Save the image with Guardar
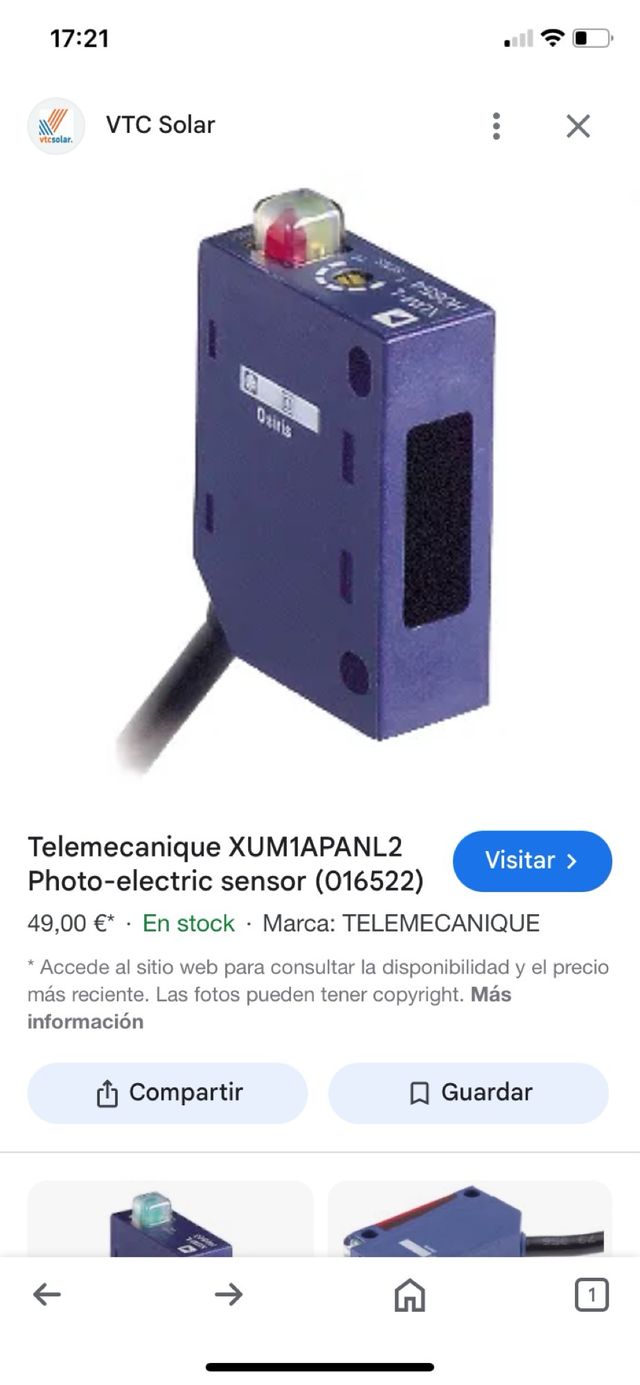Viewport: 640px width, 1385px height. [468, 1093]
